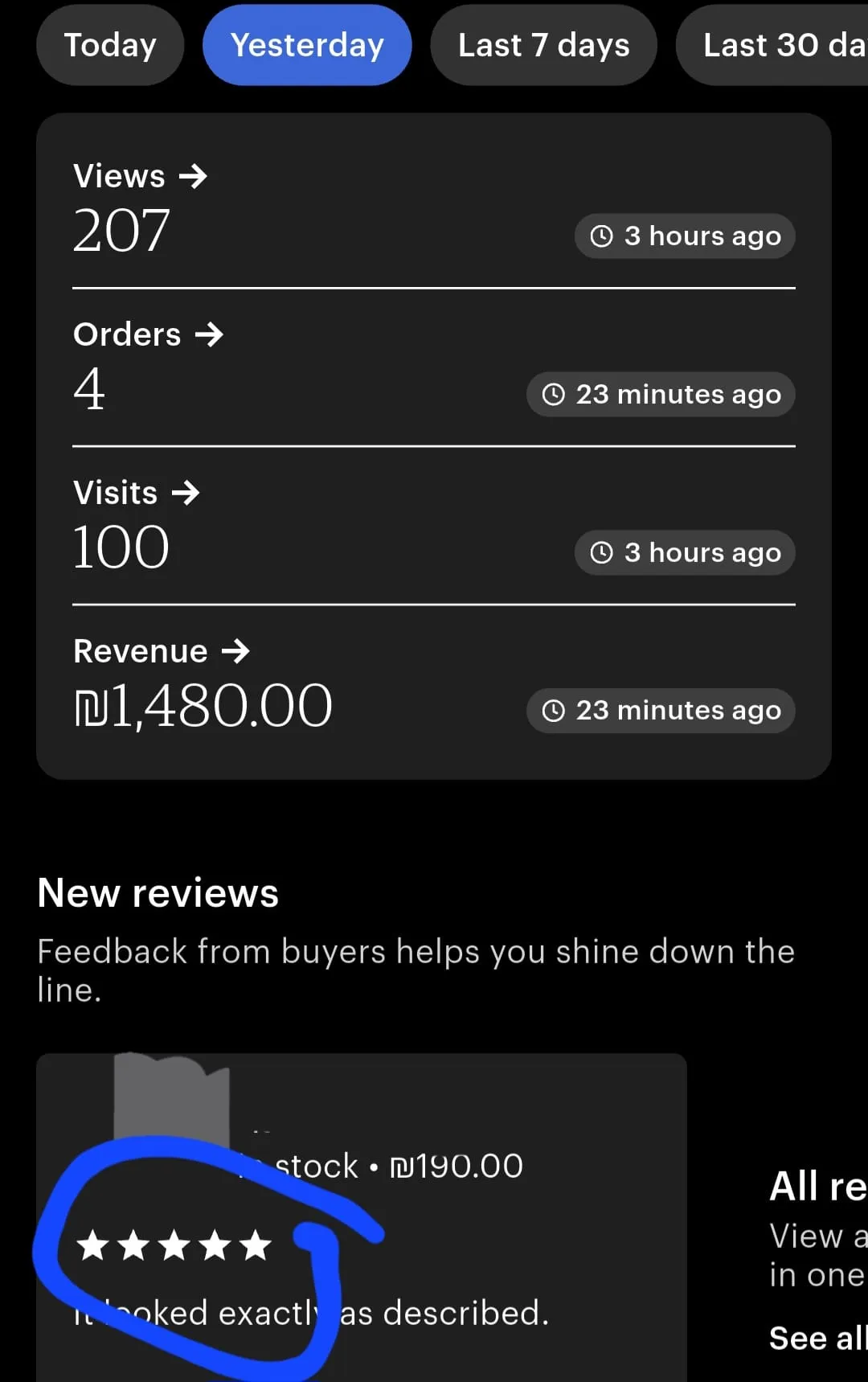Switch to the Today filter
Screen dimensions: 868x1382
pyautogui.click(x=110, y=45)
